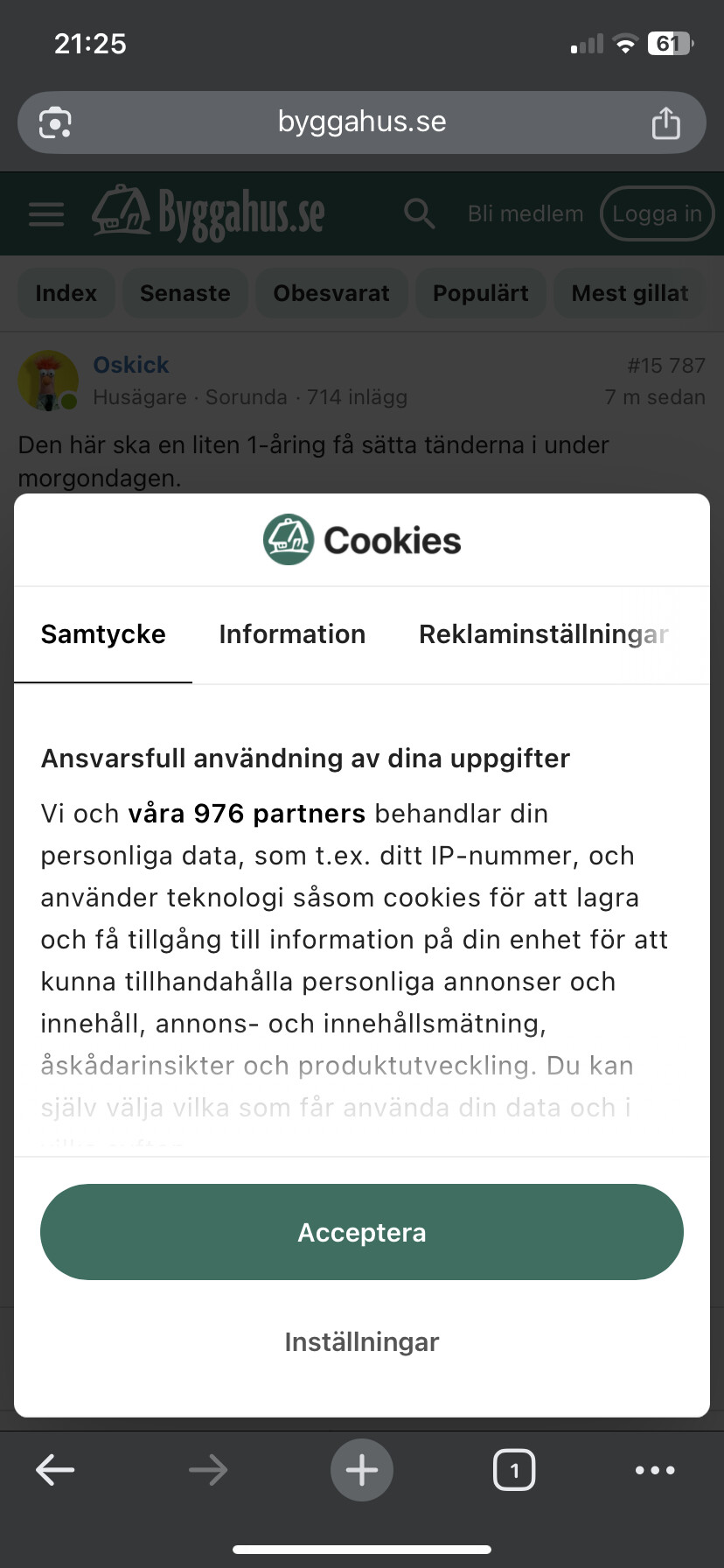
Task: Share this page from the address bar
Action: click(x=665, y=122)
